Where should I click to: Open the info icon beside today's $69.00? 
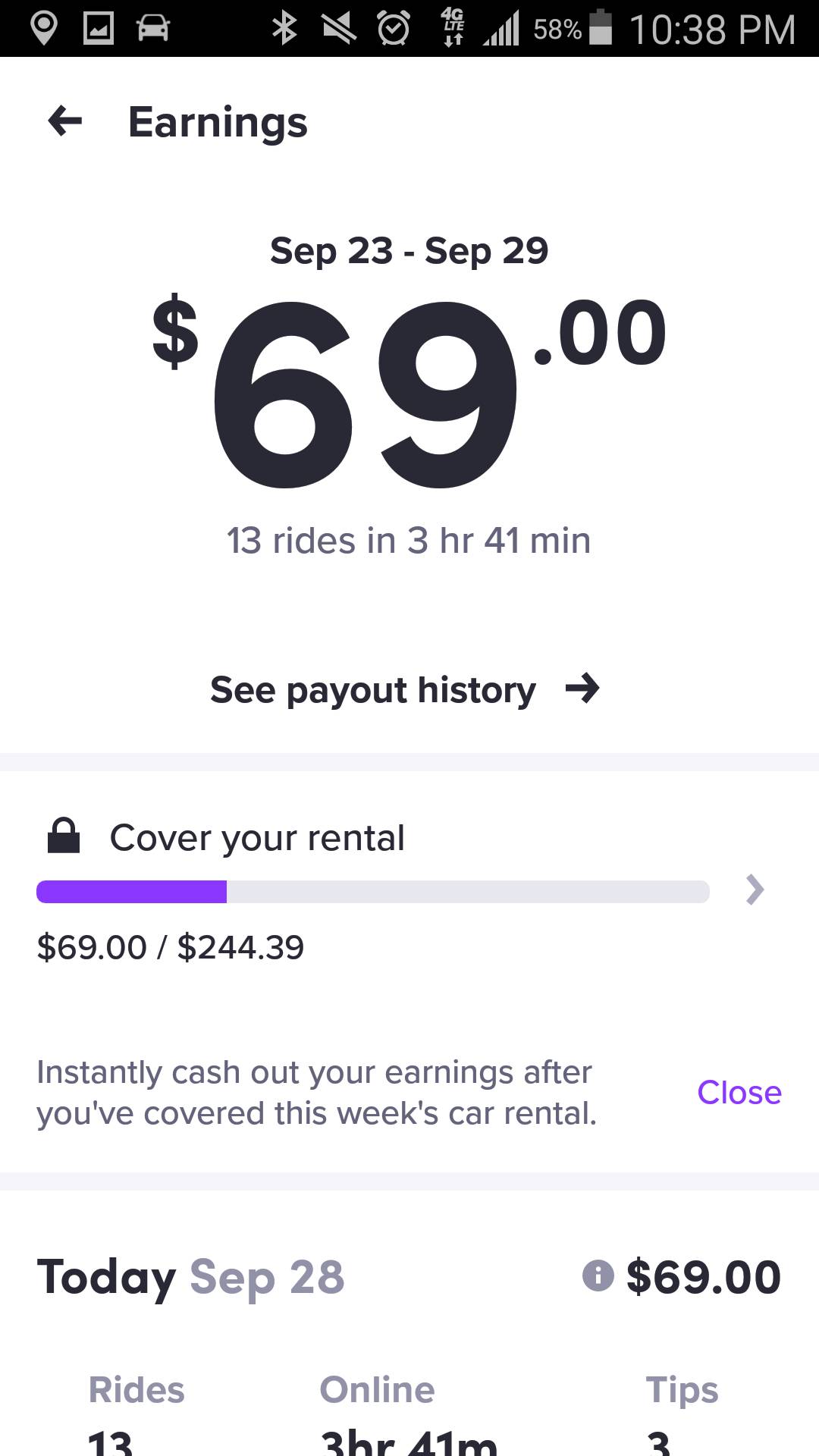click(598, 1276)
